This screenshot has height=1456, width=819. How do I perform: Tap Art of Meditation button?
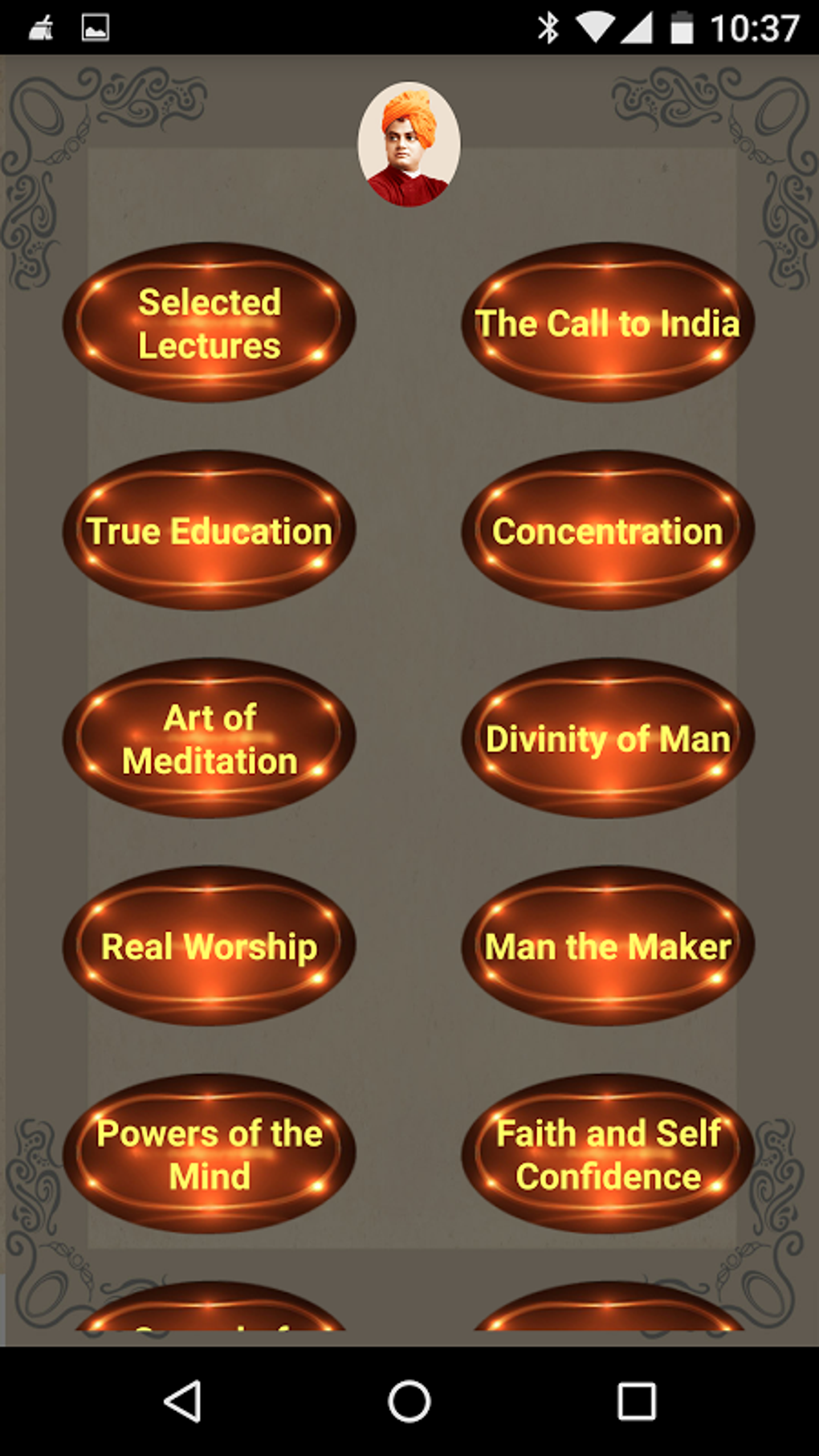209,739
